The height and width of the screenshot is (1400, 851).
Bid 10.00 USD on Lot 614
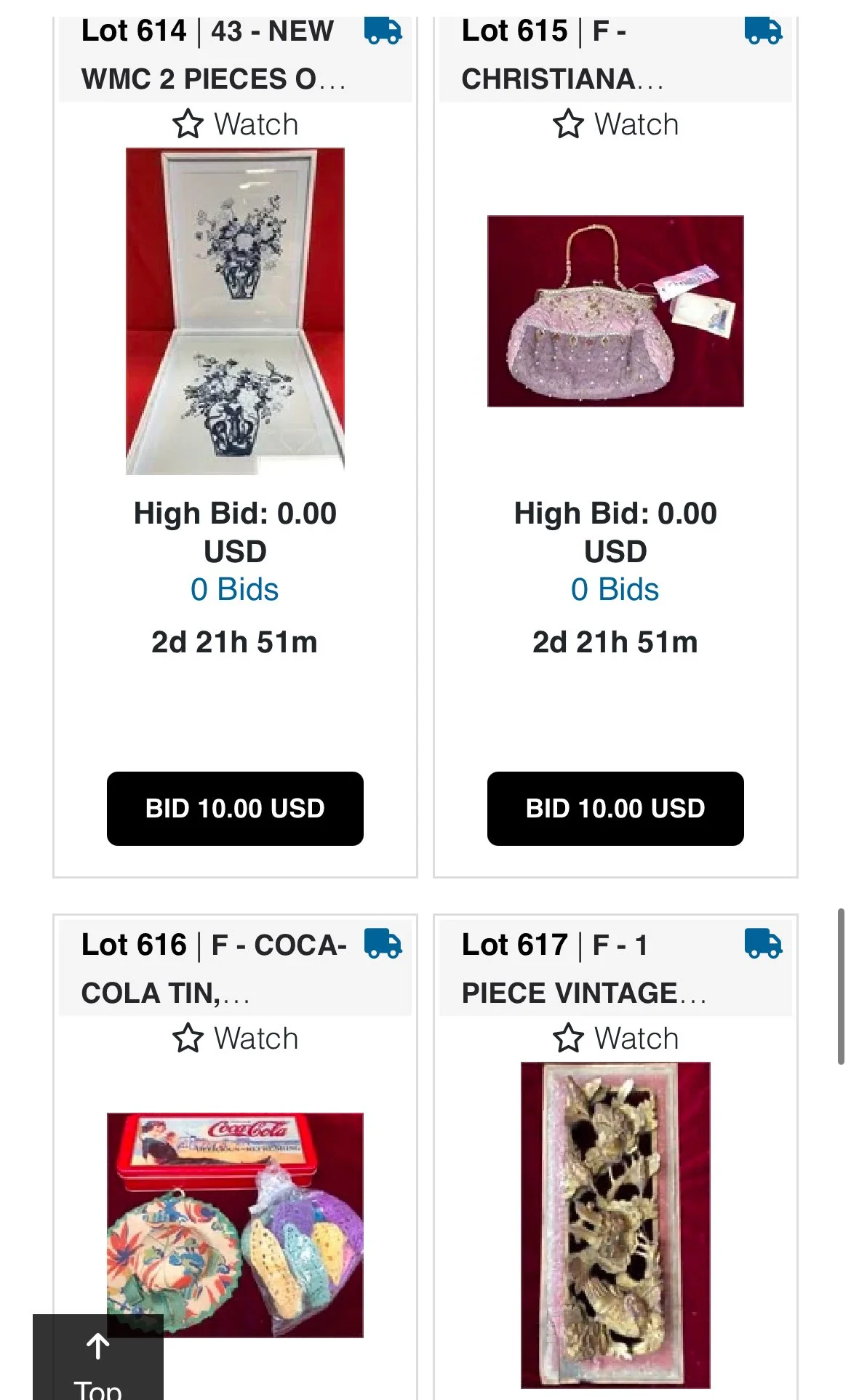coord(235,808)
